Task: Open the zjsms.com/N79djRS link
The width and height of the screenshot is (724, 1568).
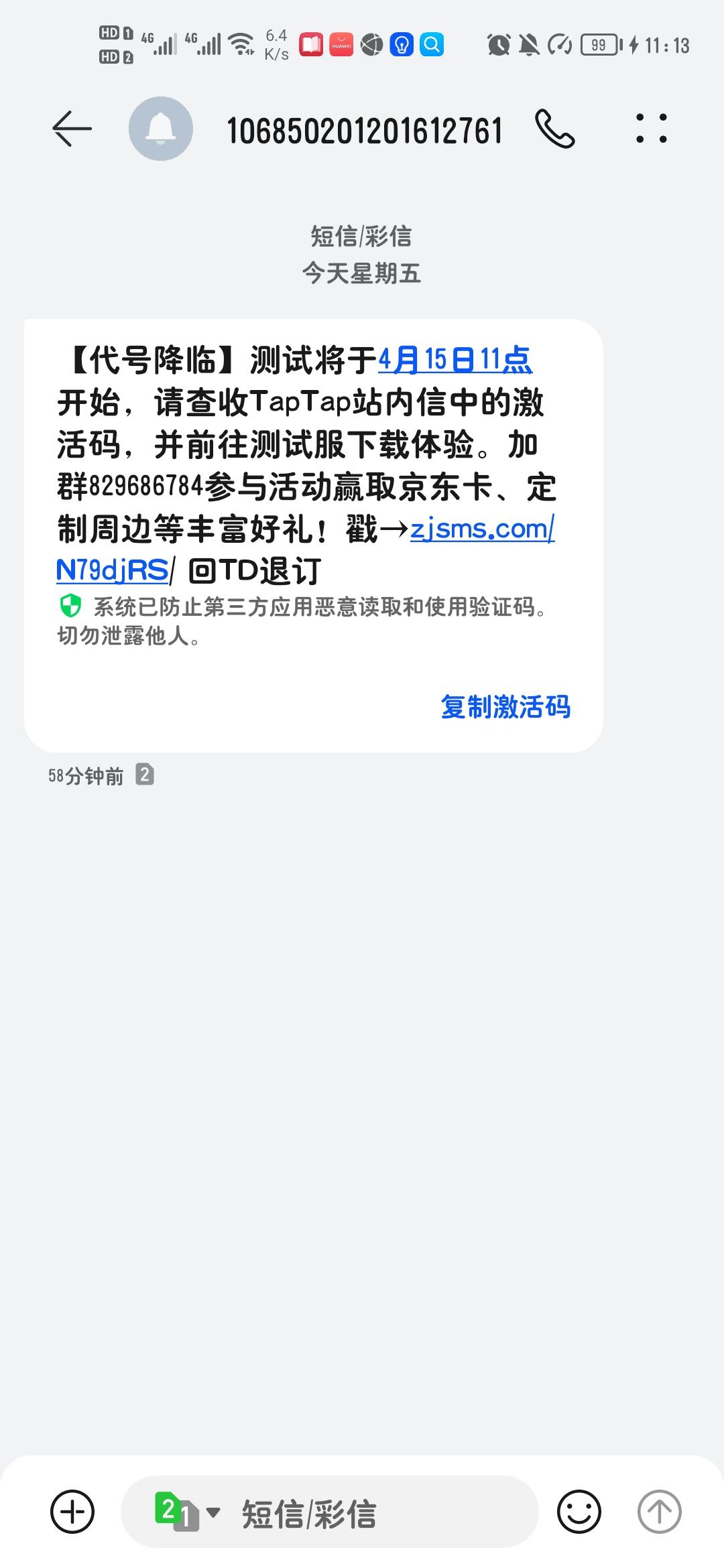Action: [305, 549]
